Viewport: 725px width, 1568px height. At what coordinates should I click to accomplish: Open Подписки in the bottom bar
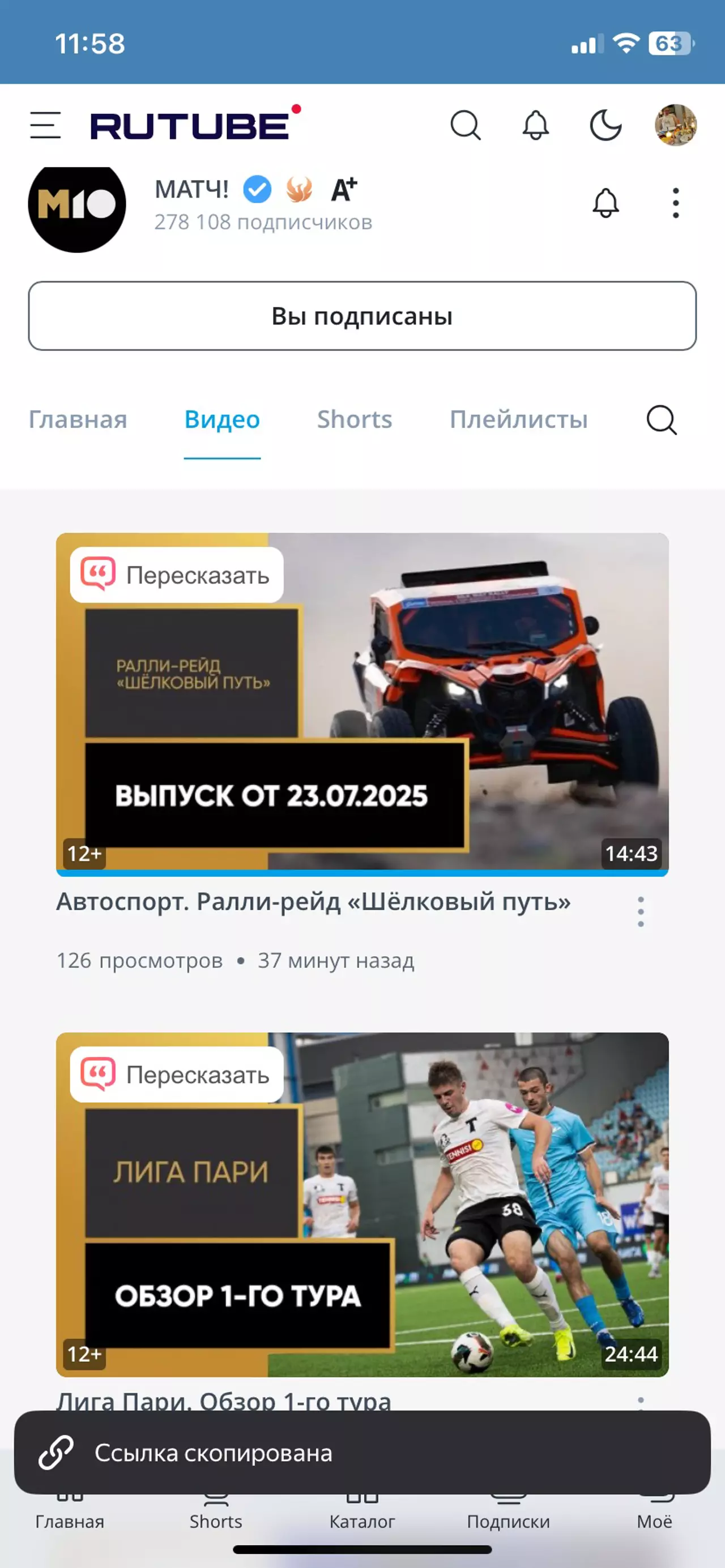[x=508, y=1520]
